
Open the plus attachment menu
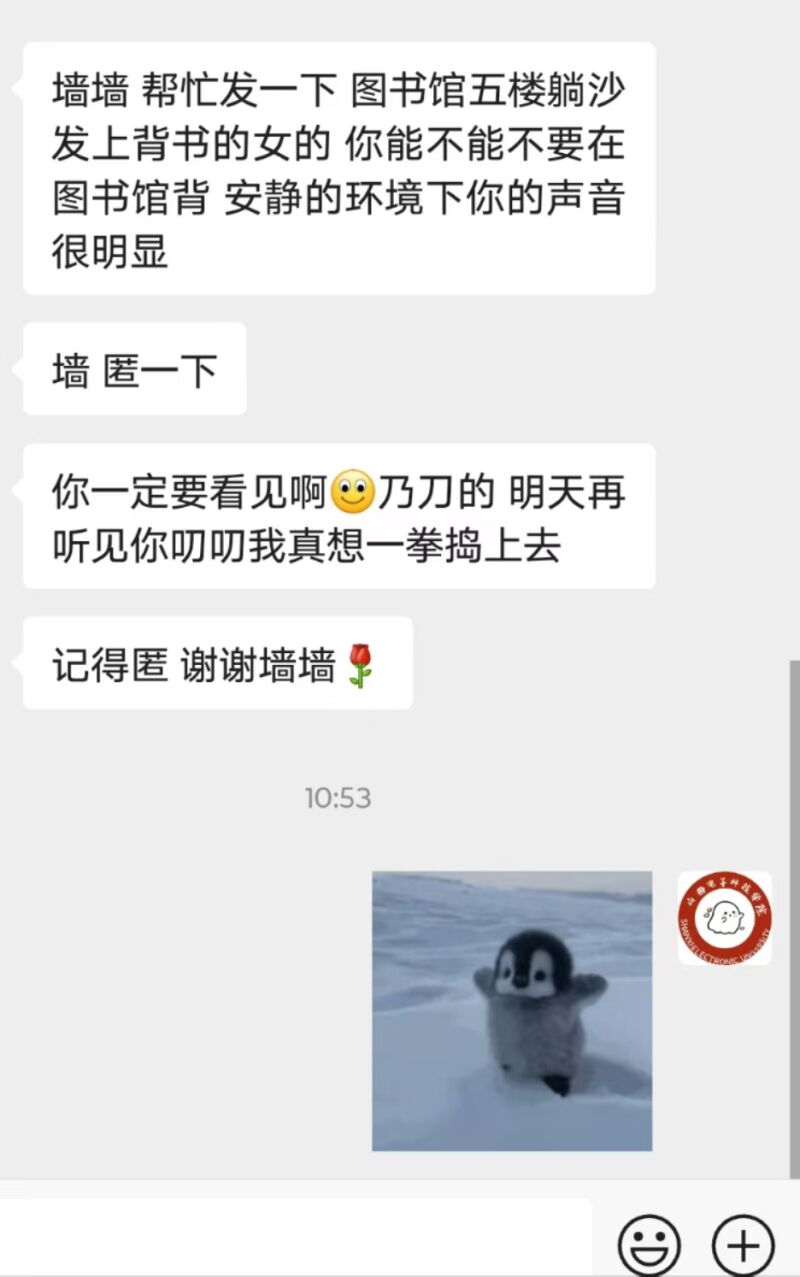click(742, 1245)
